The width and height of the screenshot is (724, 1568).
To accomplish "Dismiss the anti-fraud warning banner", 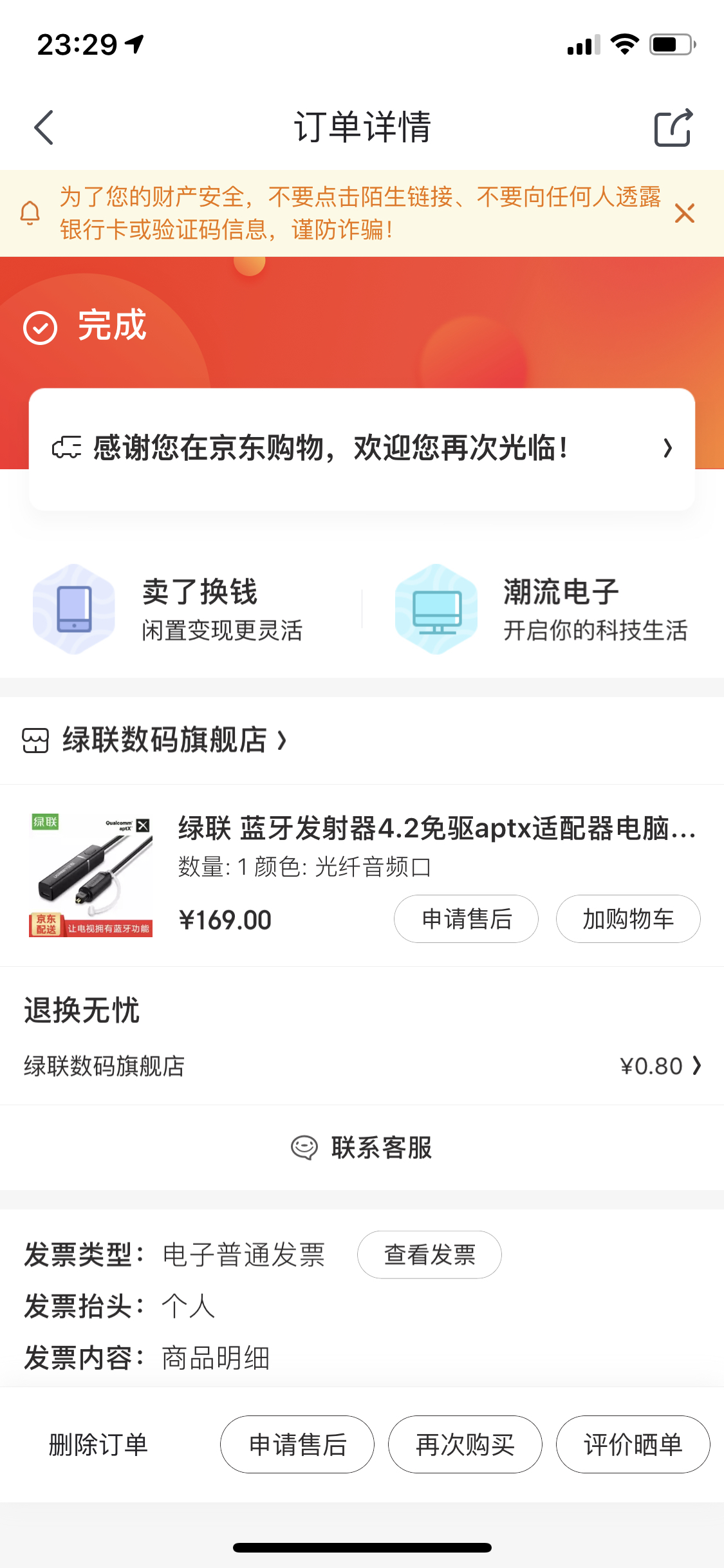I will pos(684,213).
